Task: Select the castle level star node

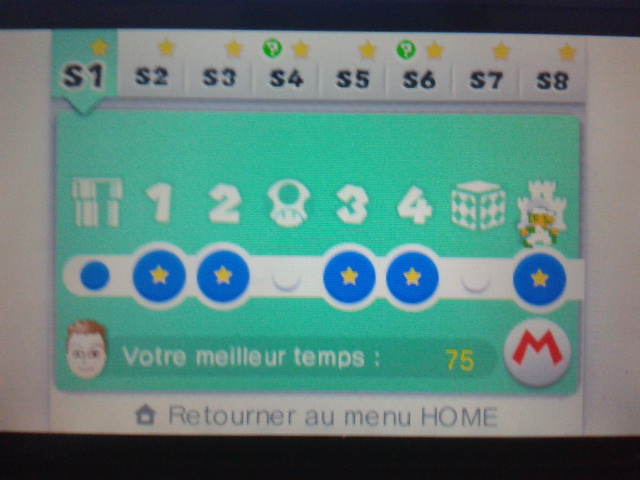Action: pyautogui.click(x=539, y=278)
